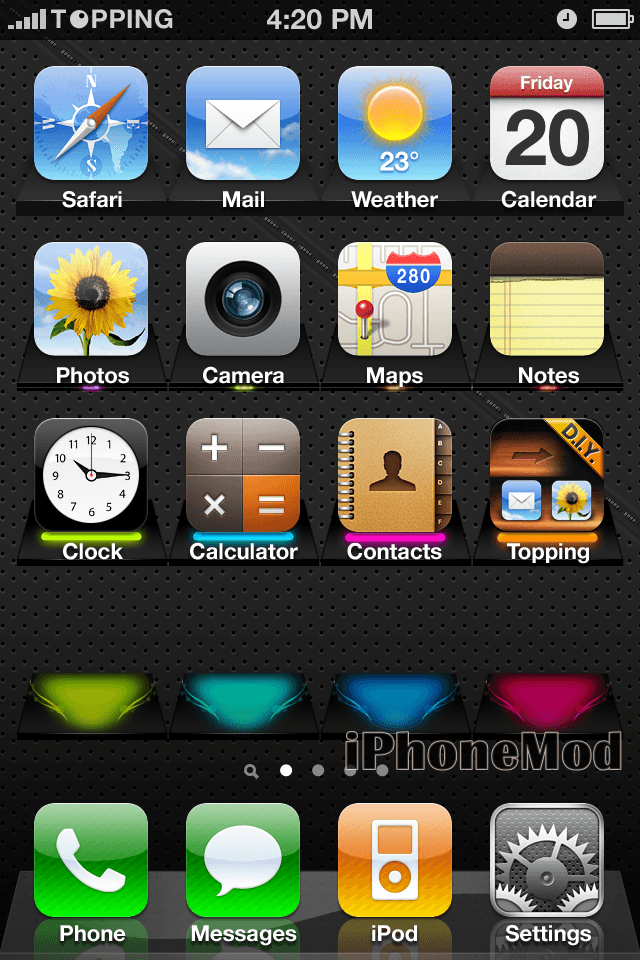Launch the iPod app in the dock

pyautogui.click(x=395, y=860)
